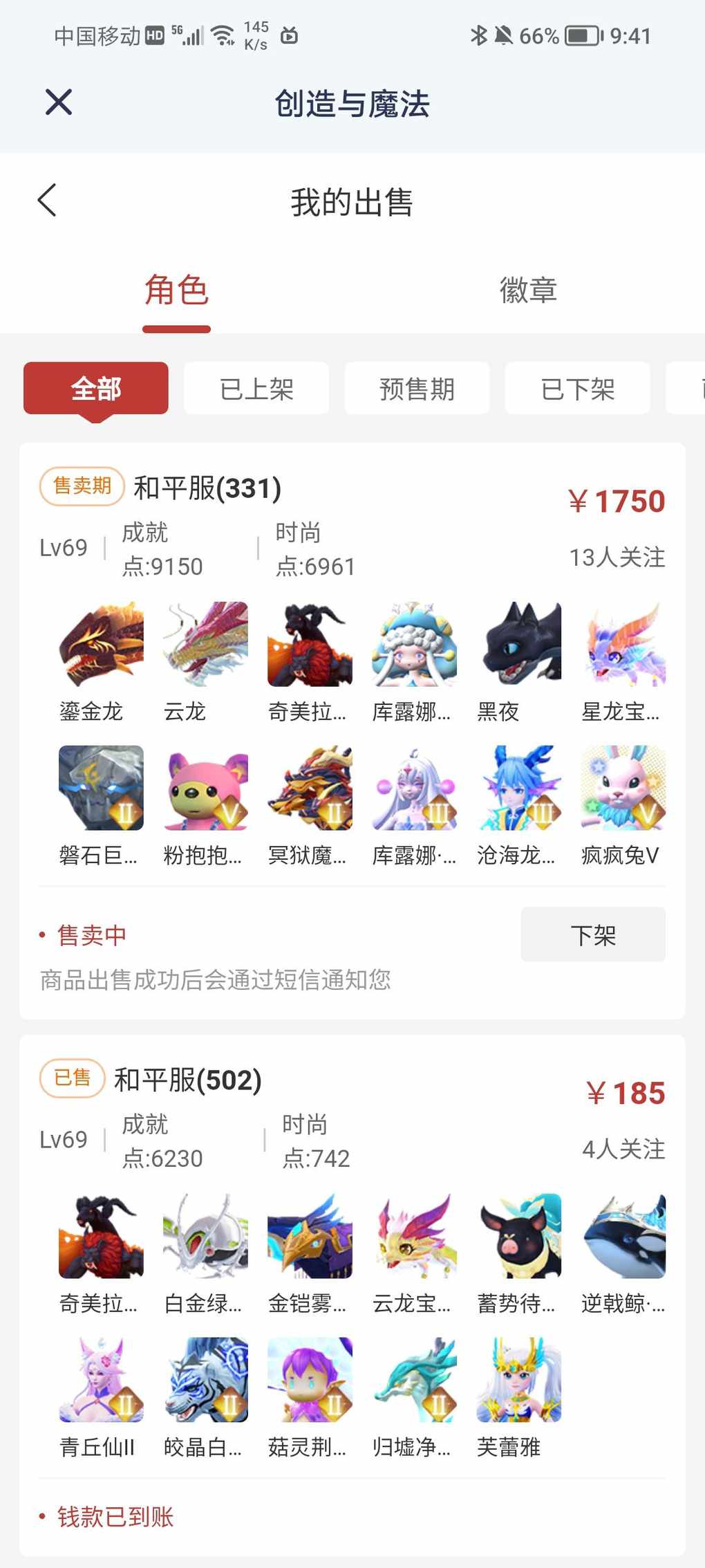Open the sold 和平服(502) listing card
This screenshot has width=705, height=1568.
click(188, 1080)
